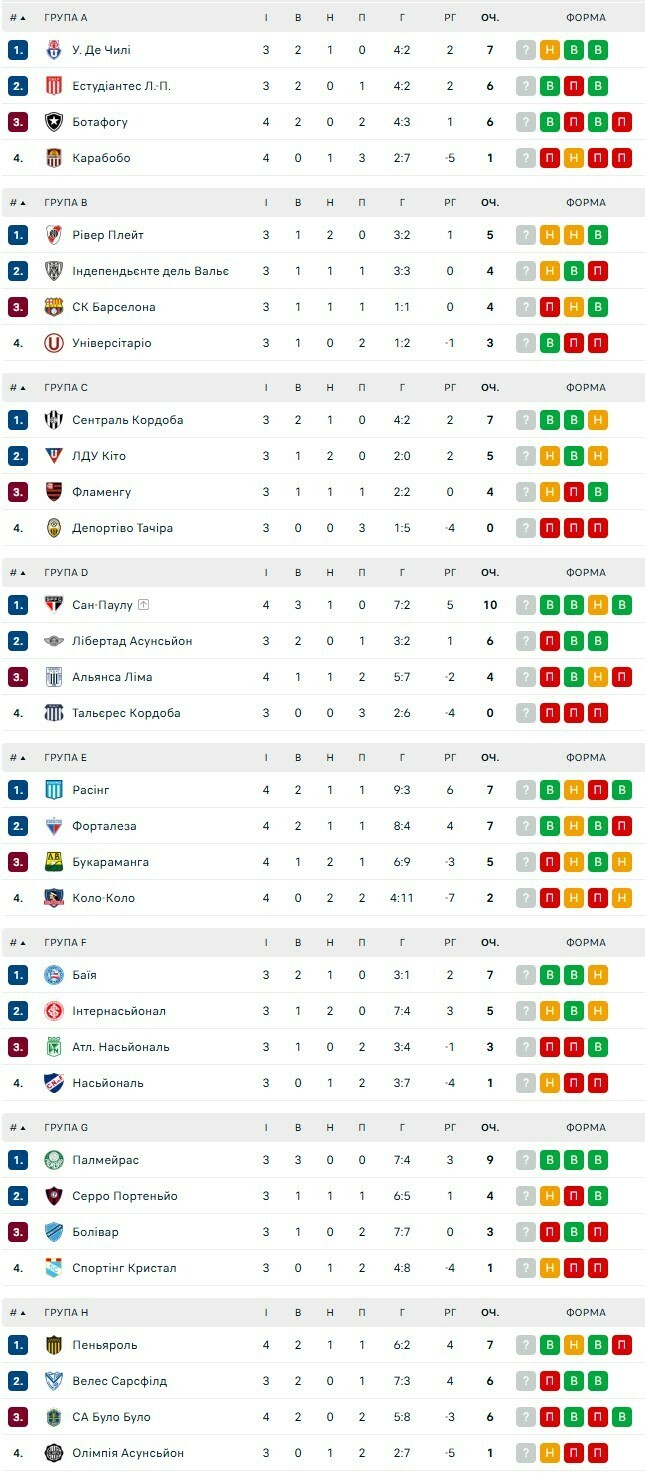Open the Лібертад Асунсьйон team row
Image resolution: width=645 pixels, height=1475 pixels.
click(132, 641)
